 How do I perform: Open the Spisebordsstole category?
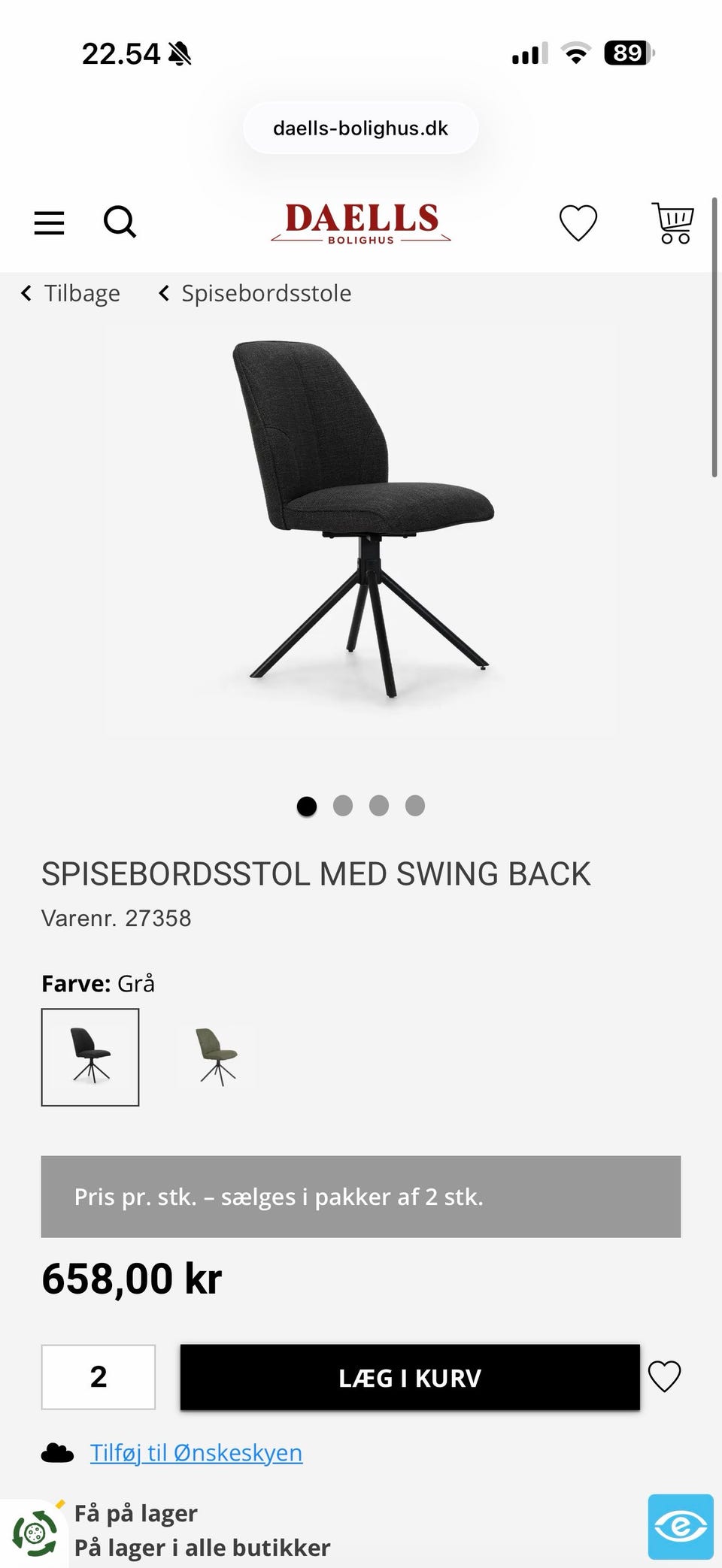point(256,293)
